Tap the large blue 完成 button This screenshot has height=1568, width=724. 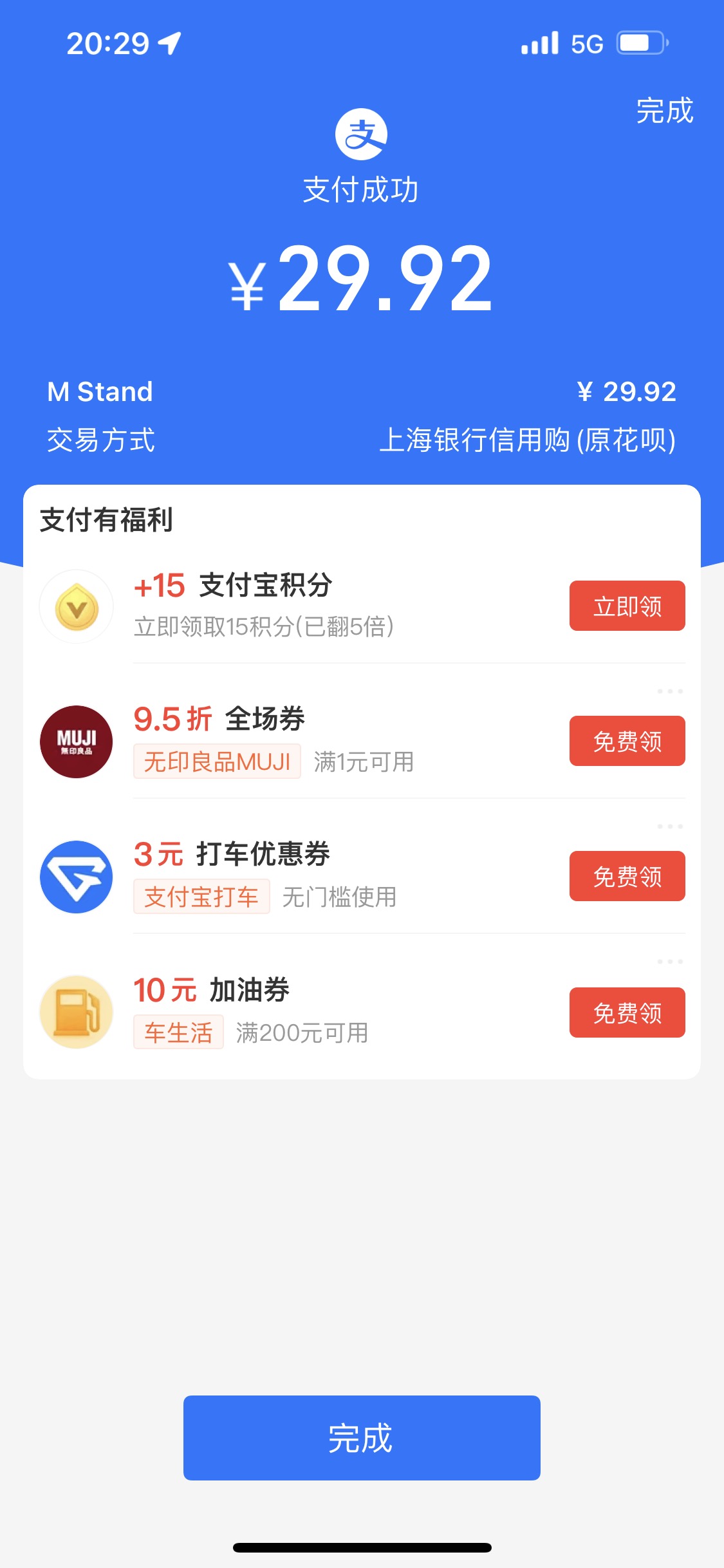tap(362, 1438)
